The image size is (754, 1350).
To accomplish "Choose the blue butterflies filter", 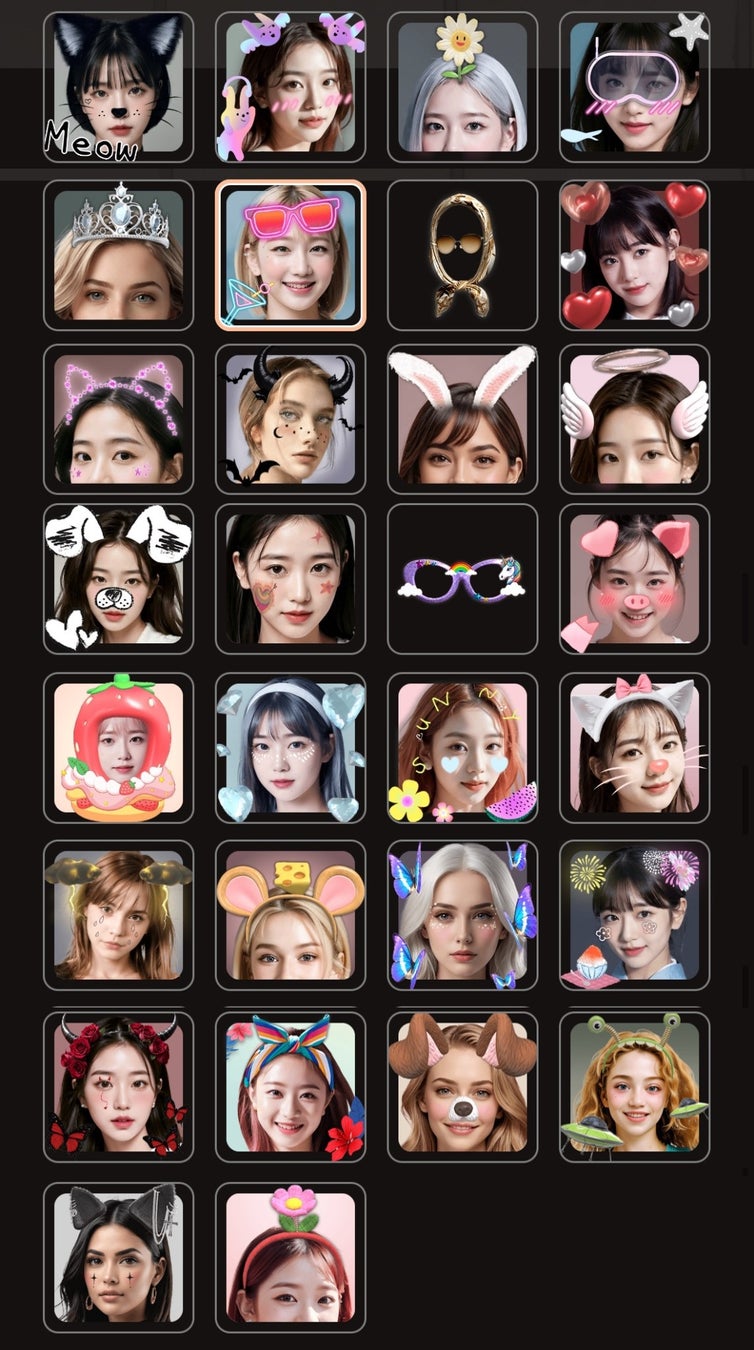I will (462, 915).
